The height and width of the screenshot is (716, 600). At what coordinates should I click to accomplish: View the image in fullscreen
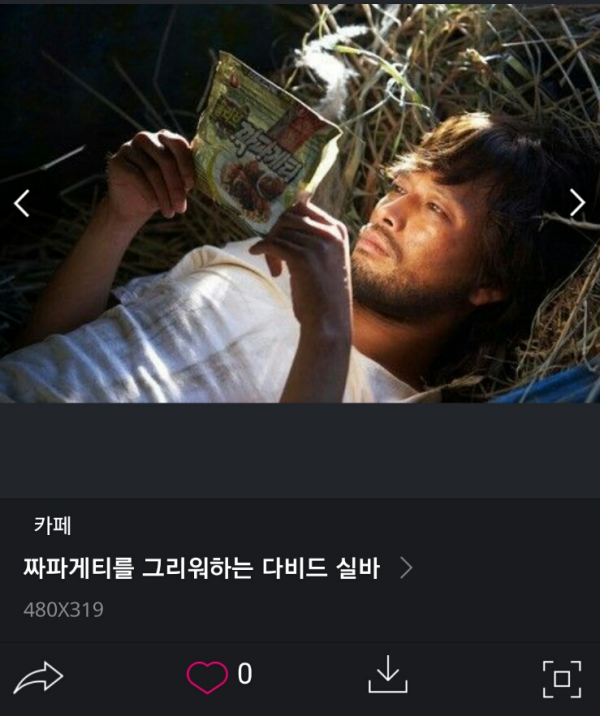pyautogui.click(x=561, y=678)
